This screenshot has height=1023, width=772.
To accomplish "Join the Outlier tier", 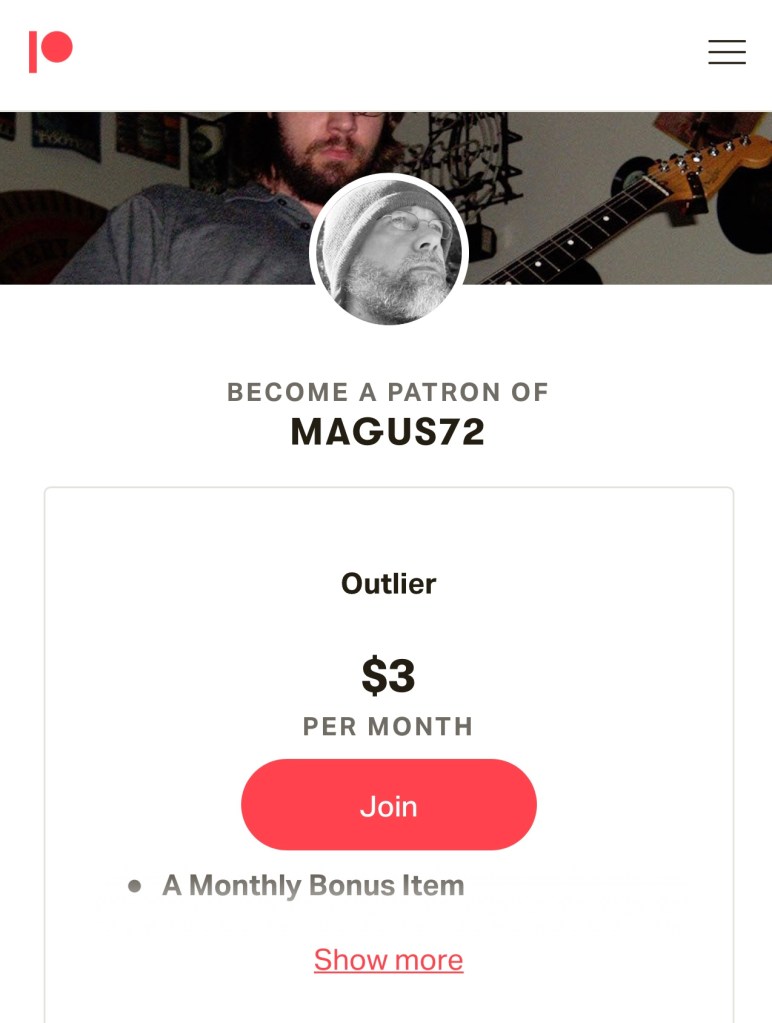I will click(388, 804).
